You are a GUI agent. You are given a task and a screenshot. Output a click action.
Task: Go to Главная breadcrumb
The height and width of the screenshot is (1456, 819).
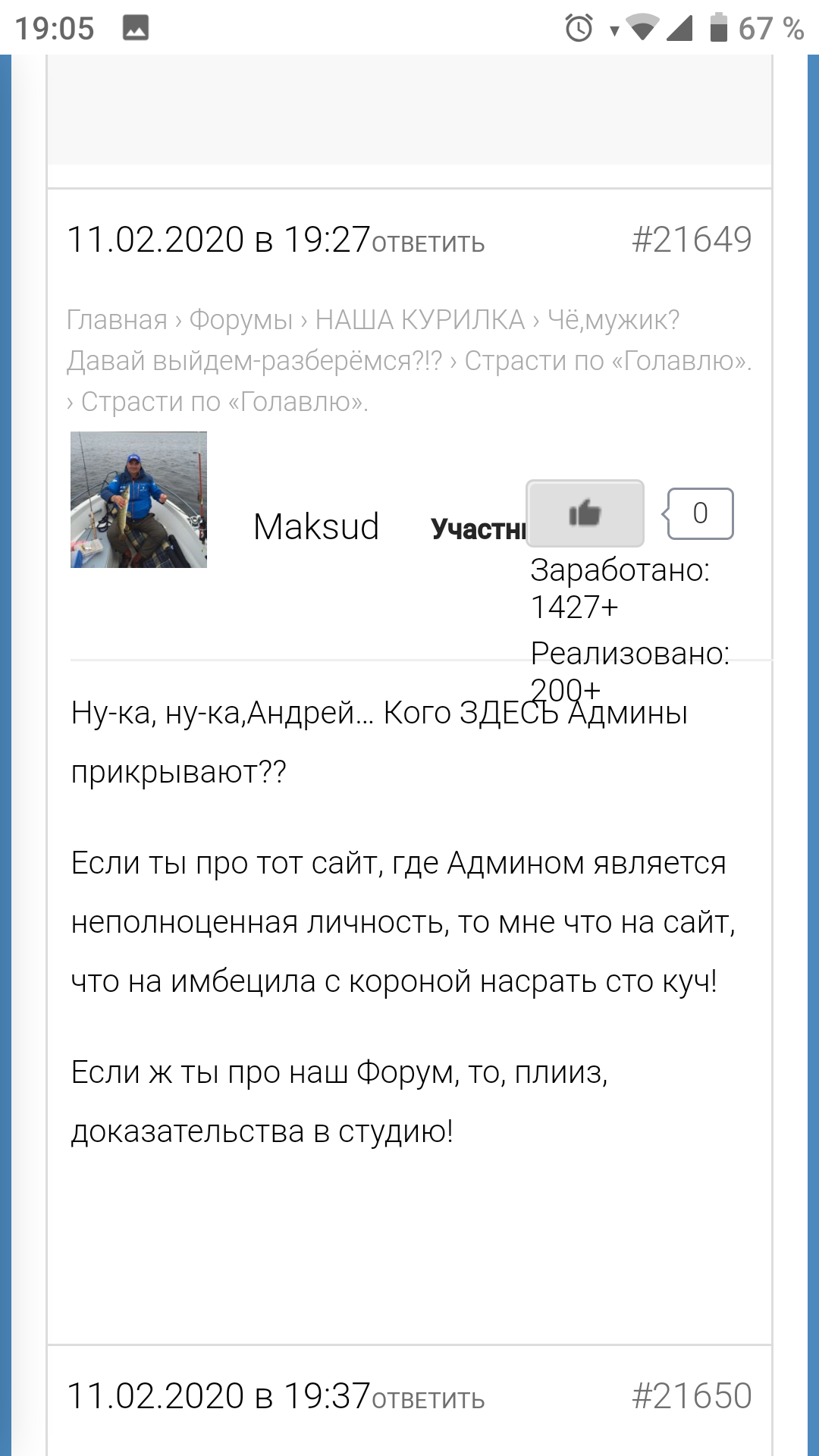[117, 320]
